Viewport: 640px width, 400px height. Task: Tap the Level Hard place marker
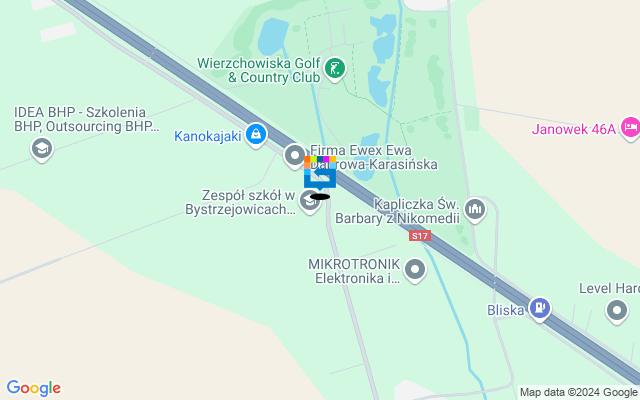pos(617,311)
